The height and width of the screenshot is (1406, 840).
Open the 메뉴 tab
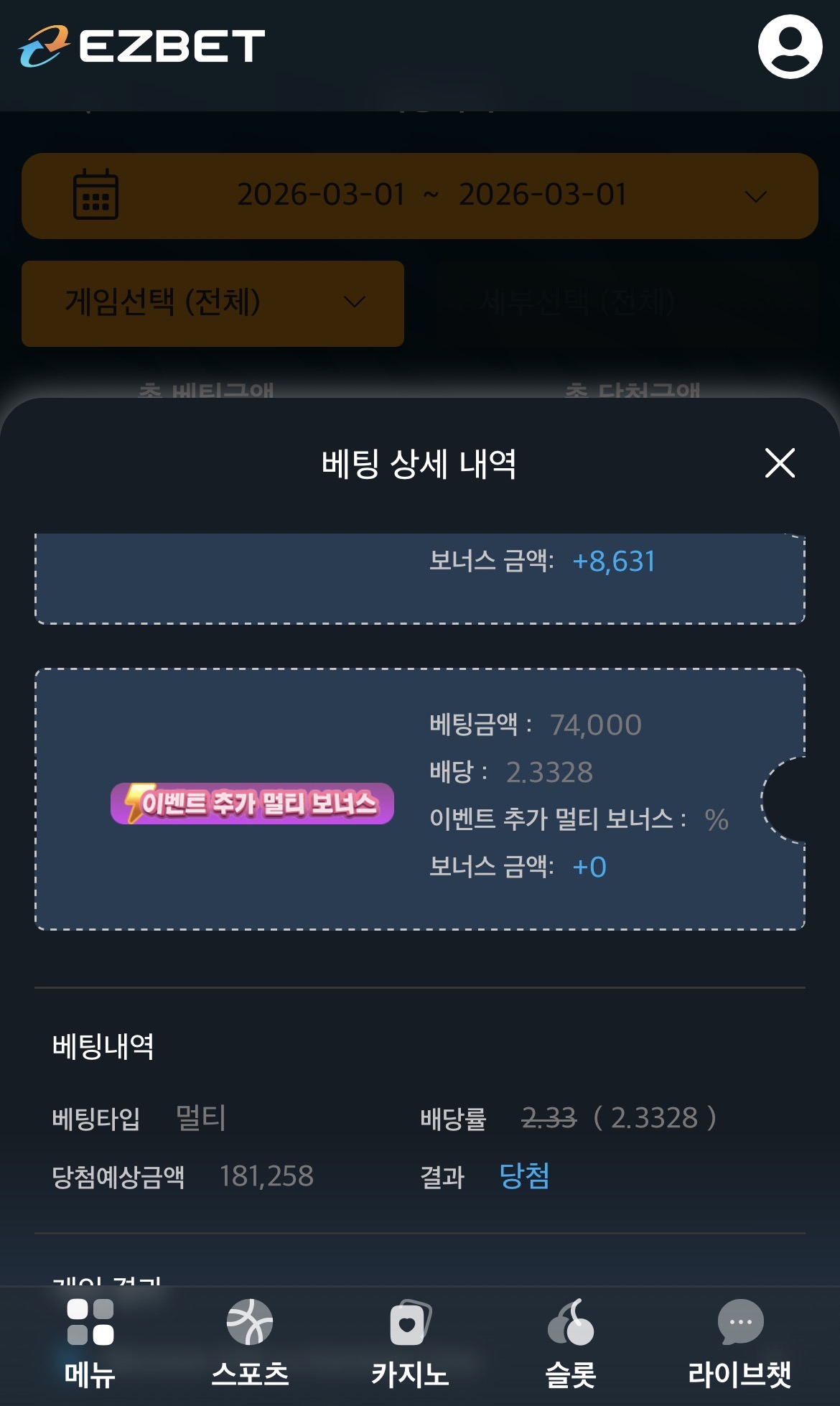pos(90,1343)
